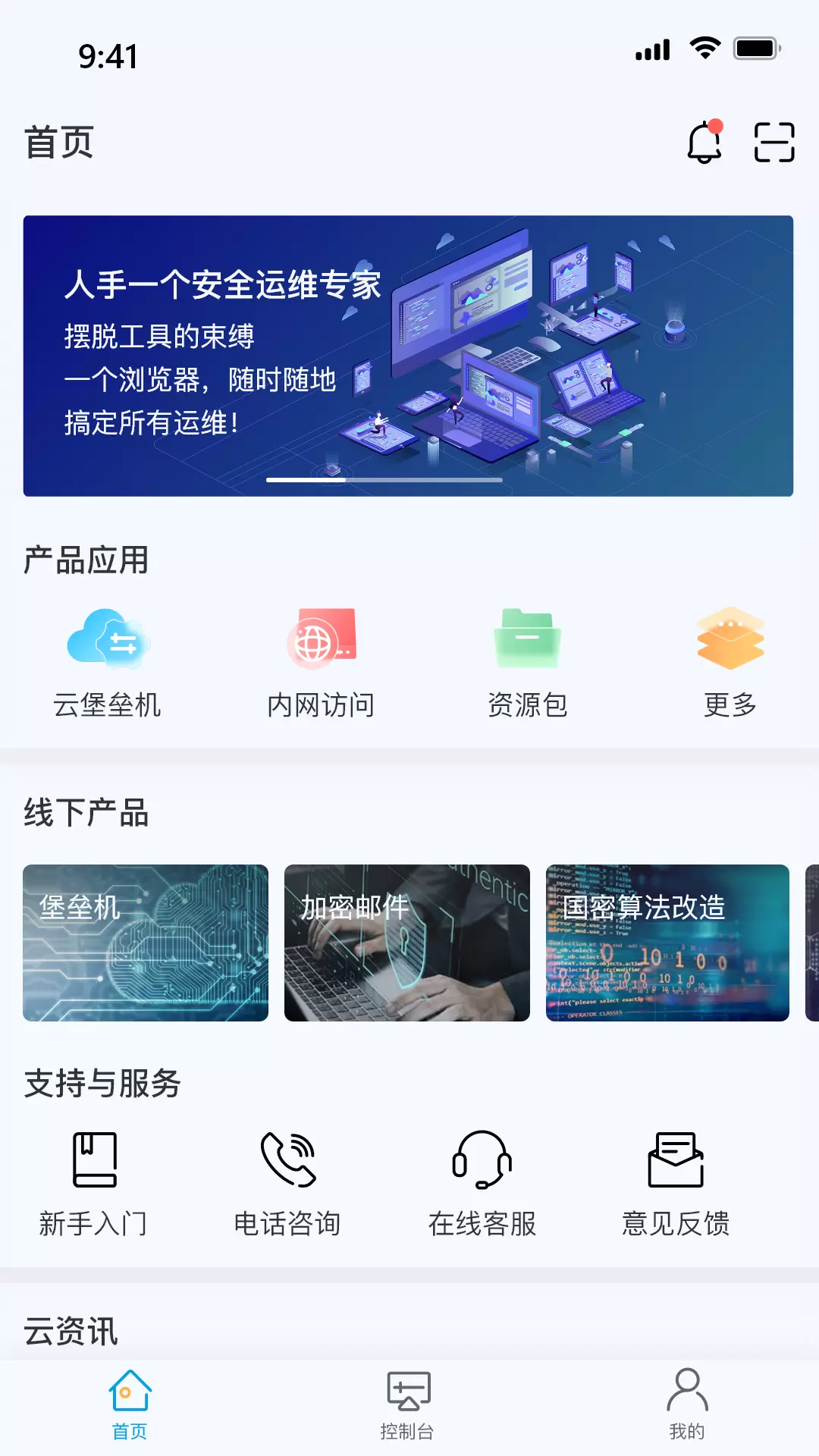The image size is (819, 1456).
Task: Open 云堡垒机 product app
Action: [107, 663]
